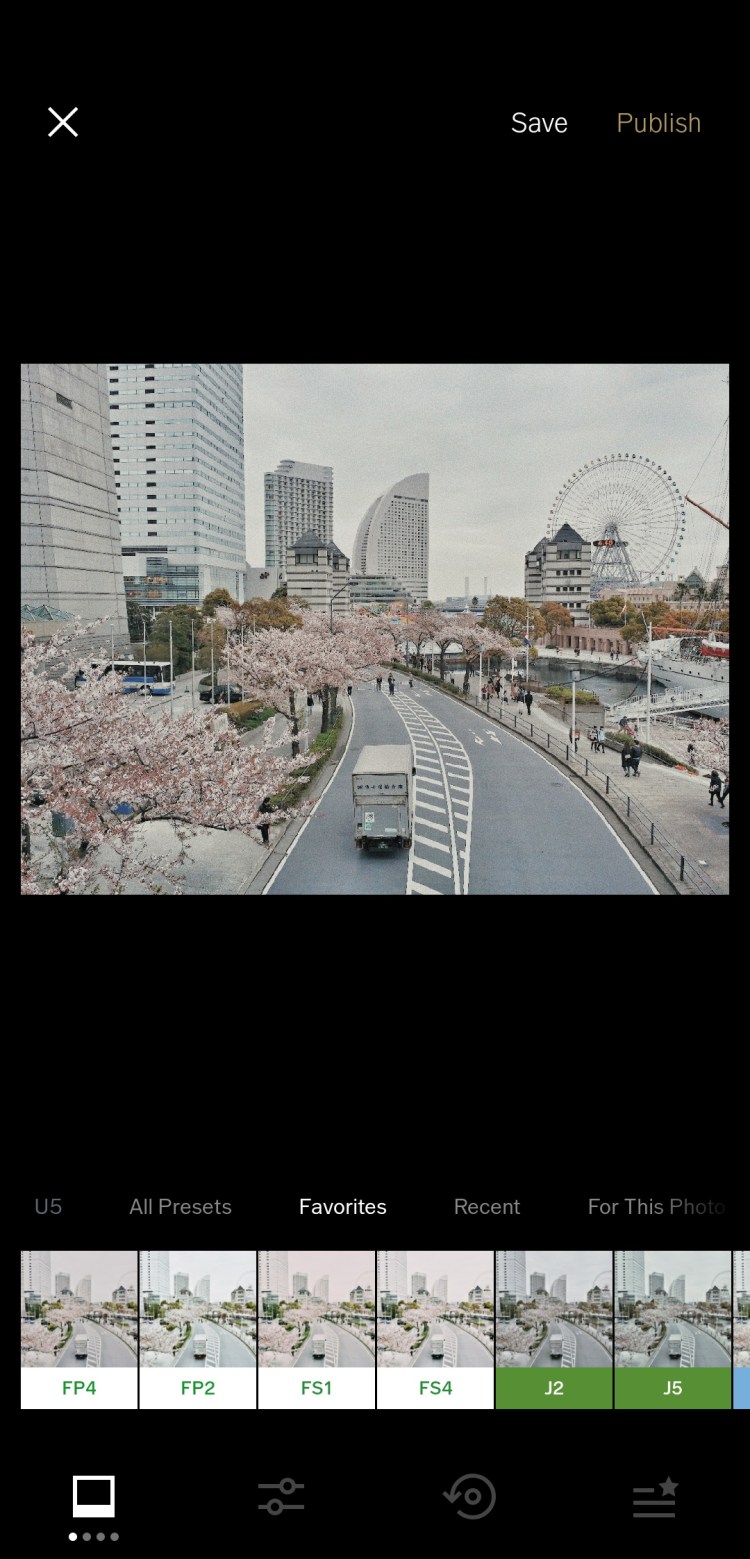Publish the photo
This screenshot has height=1559, width=750.
(658, 122)
